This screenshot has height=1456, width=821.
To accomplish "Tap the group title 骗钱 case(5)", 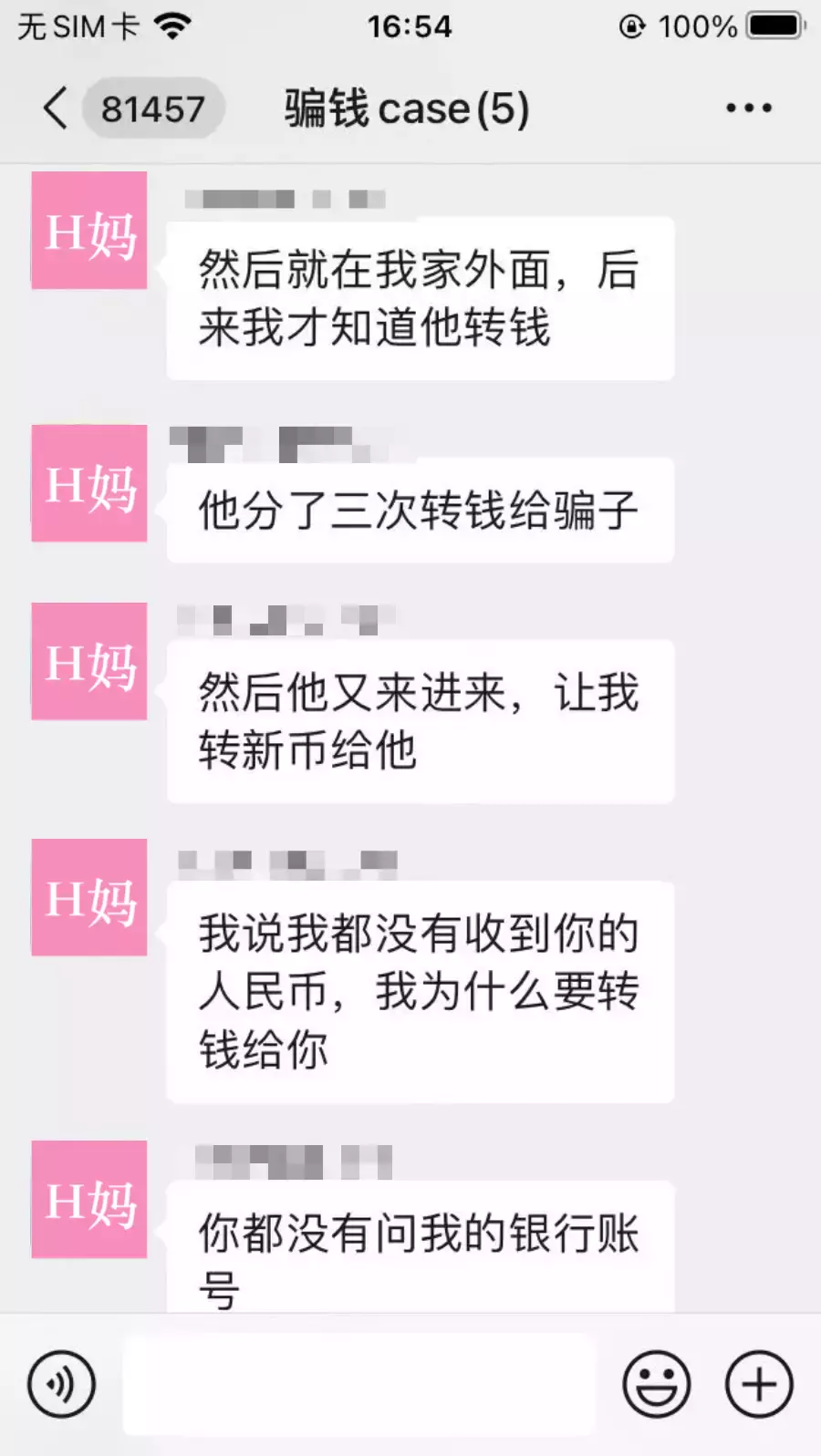I will tap(404, 107).
